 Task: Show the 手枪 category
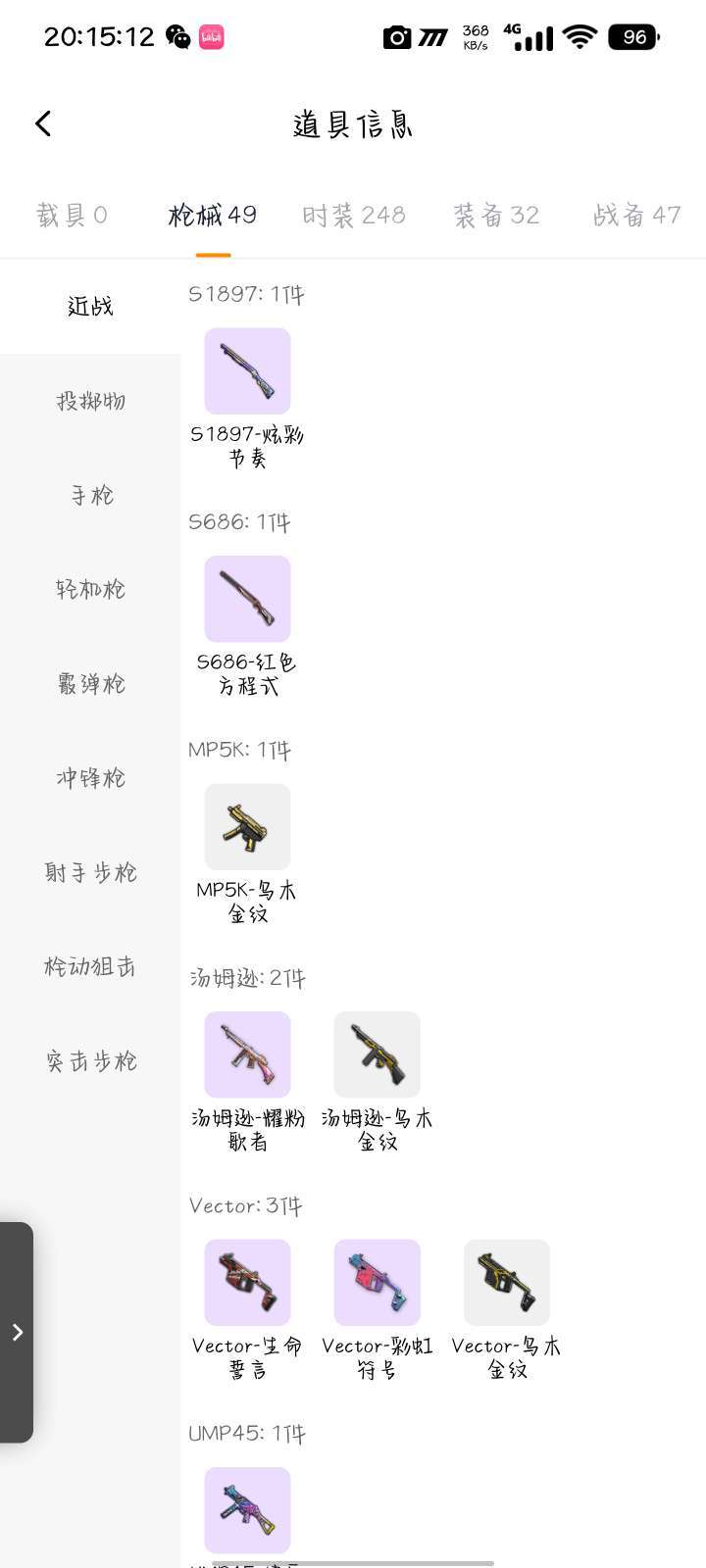pyautogui.click(x=90, y=495)
